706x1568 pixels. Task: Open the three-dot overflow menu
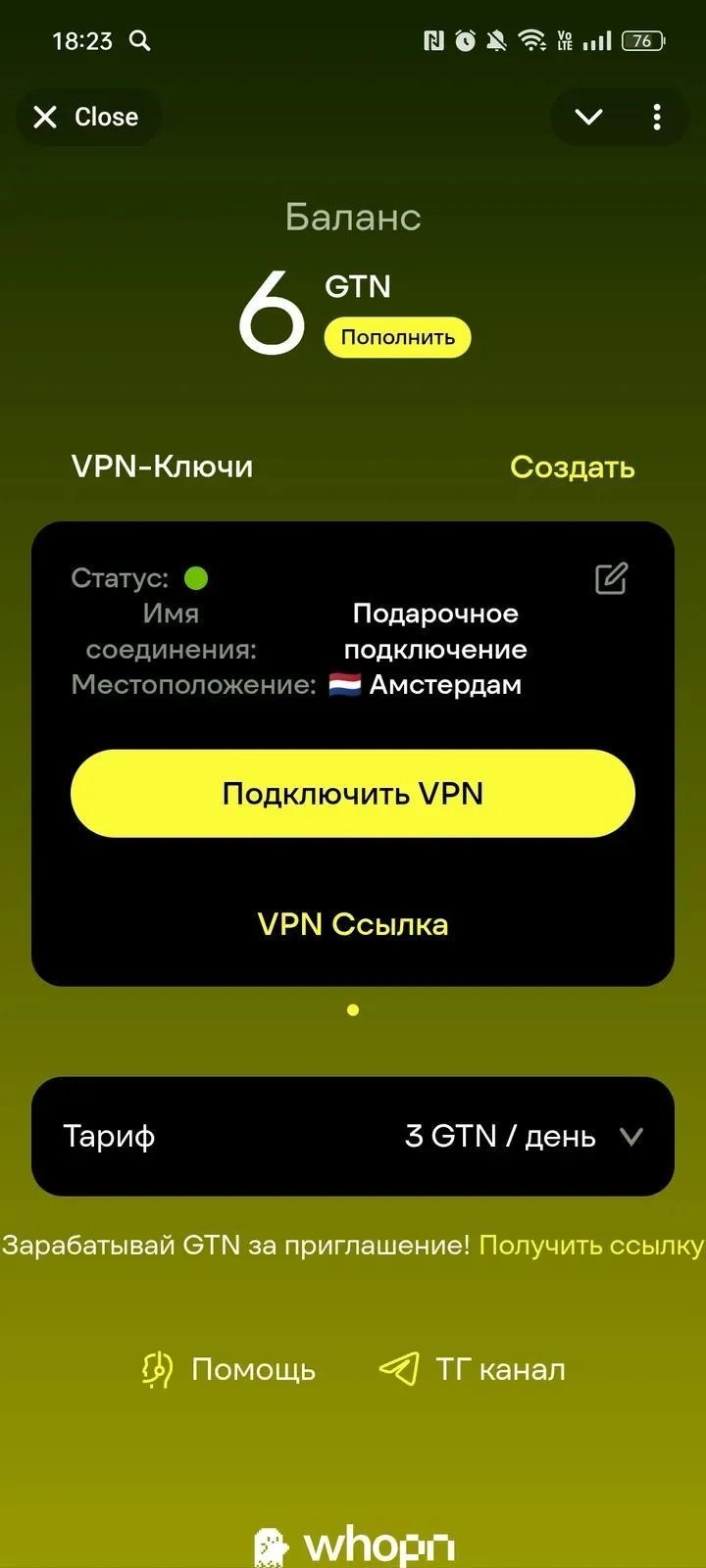pos(657,118)
